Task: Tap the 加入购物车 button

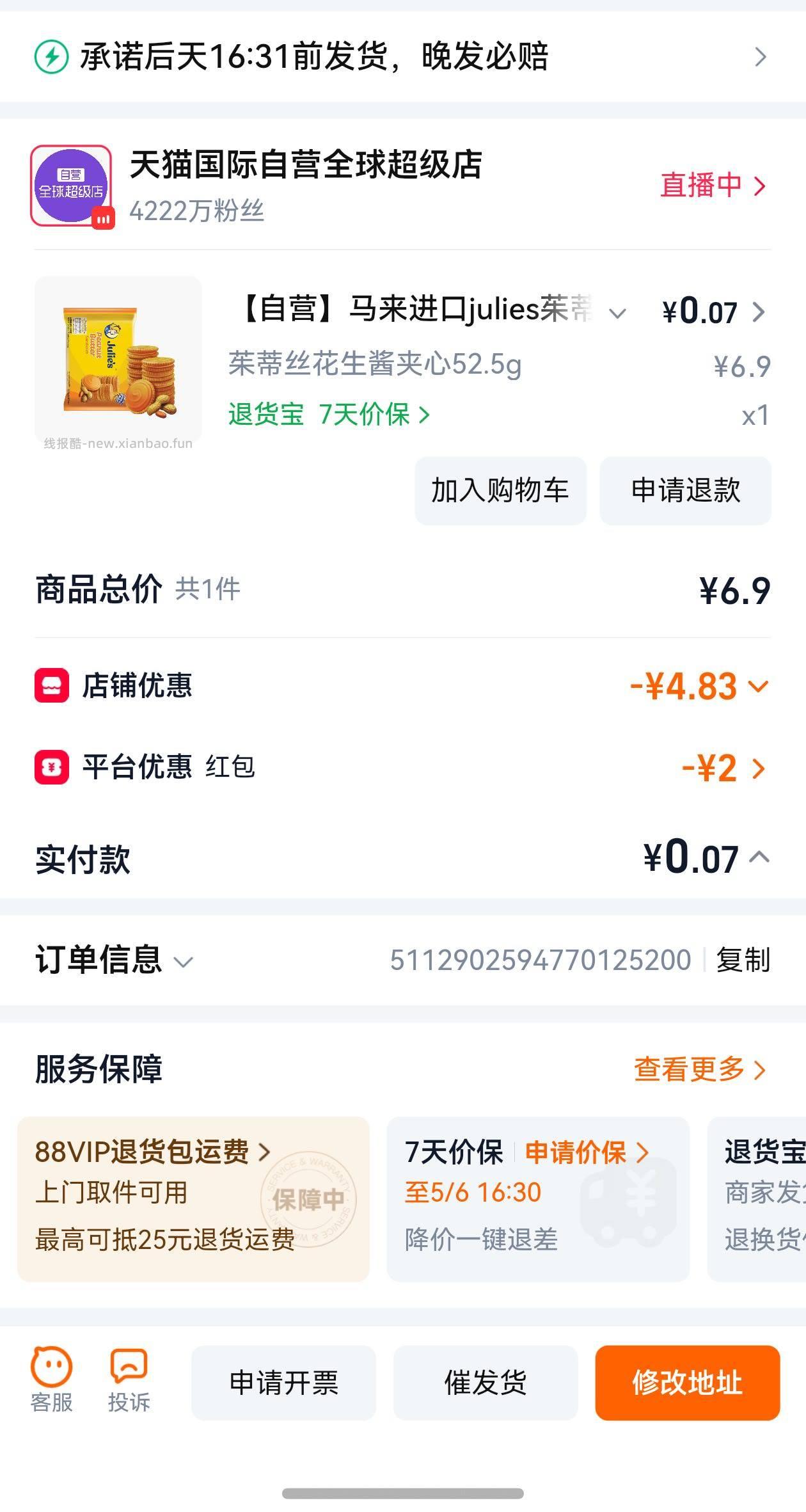Action: pyautogui.click(x=501, y=491)
